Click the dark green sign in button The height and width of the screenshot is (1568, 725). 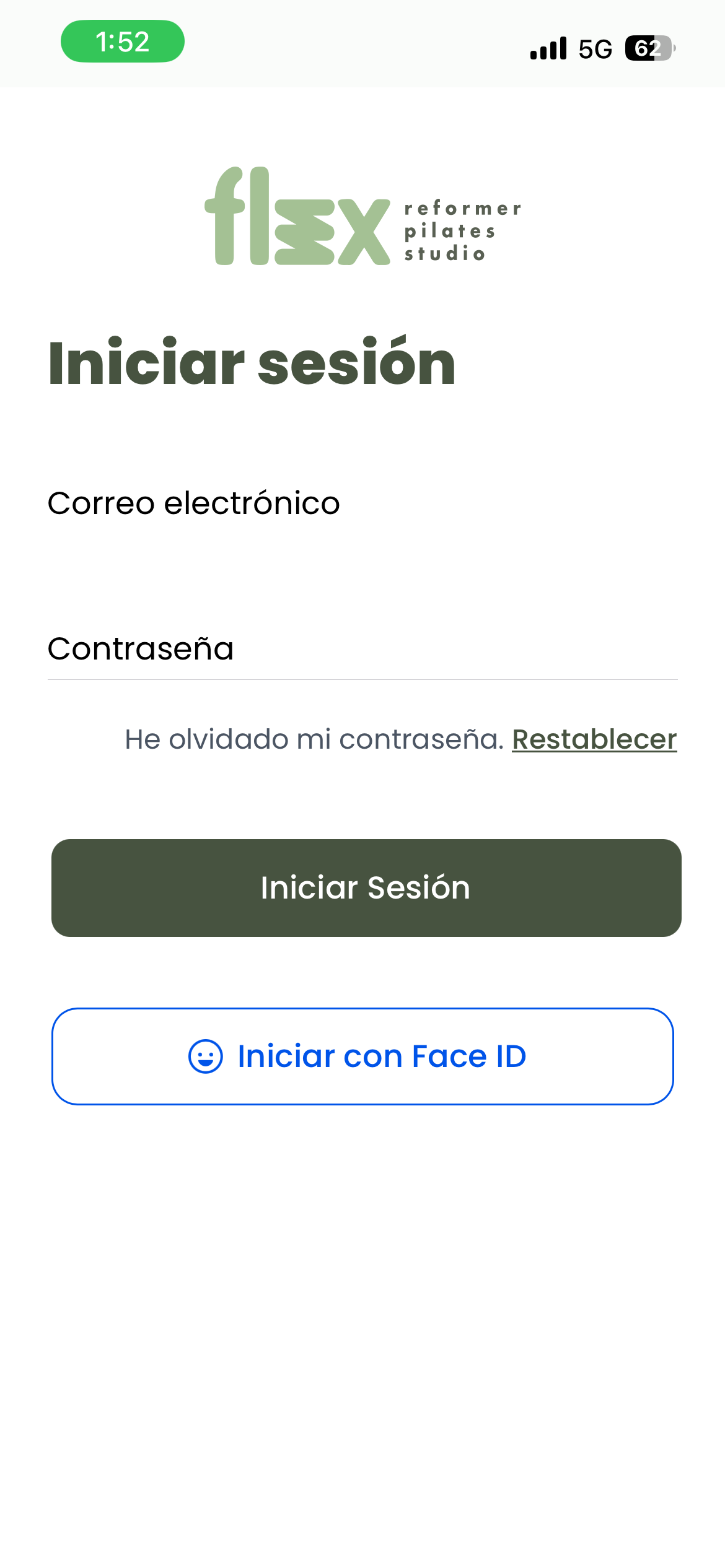coord(362,887)
